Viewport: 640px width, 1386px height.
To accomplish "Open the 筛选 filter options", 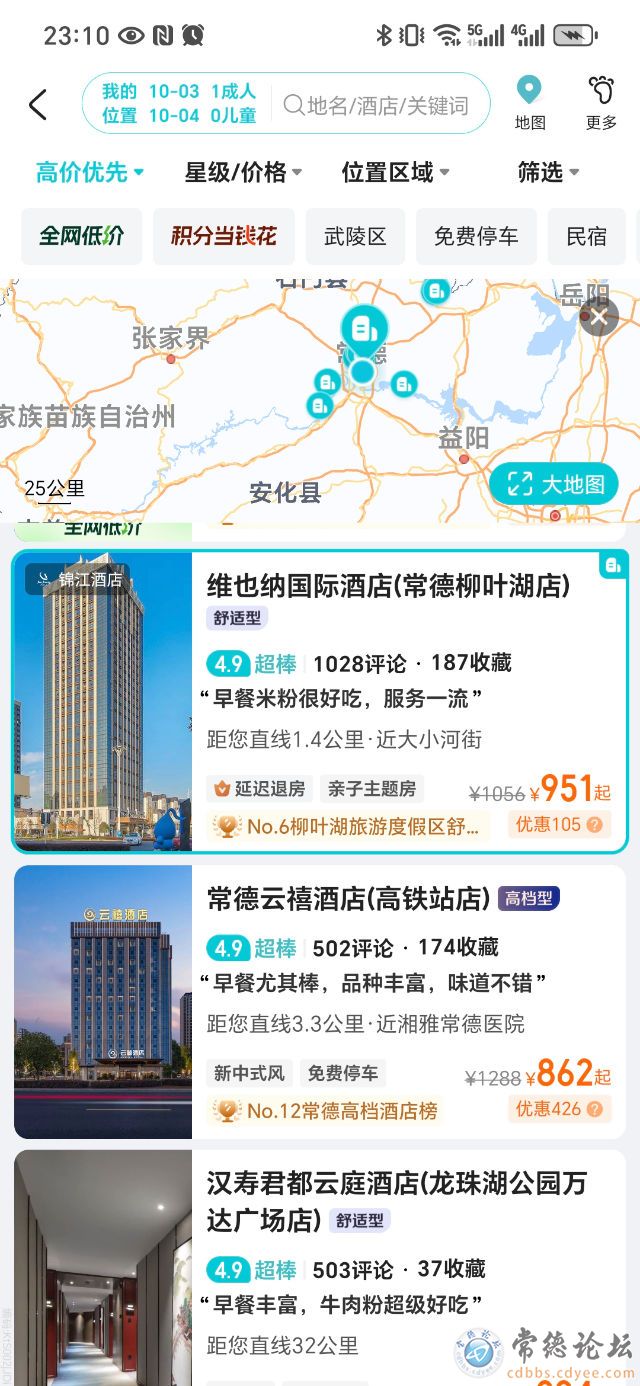I will point(548,172).
